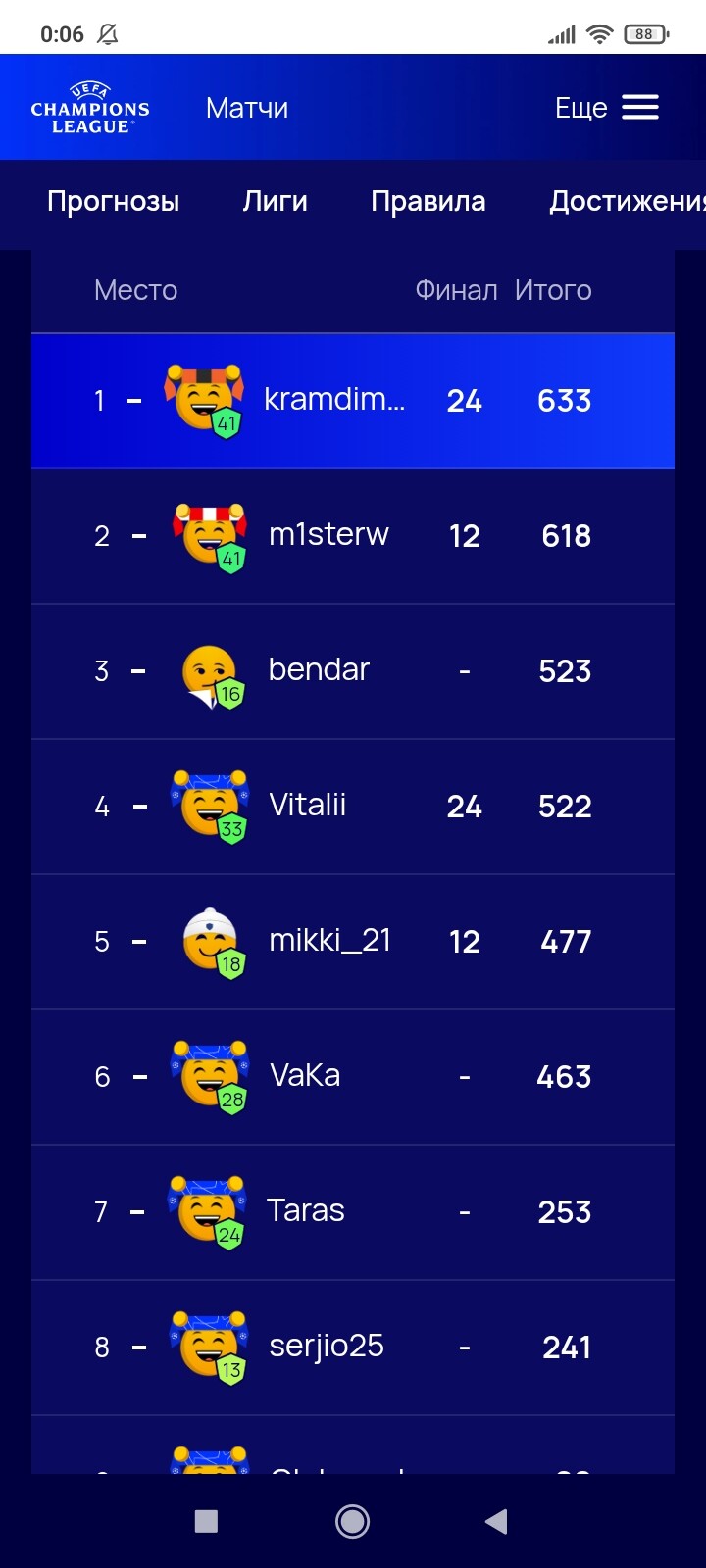Go to the home screen
The height and width of the screenshot is (1568, 706).
(352, 1521)
